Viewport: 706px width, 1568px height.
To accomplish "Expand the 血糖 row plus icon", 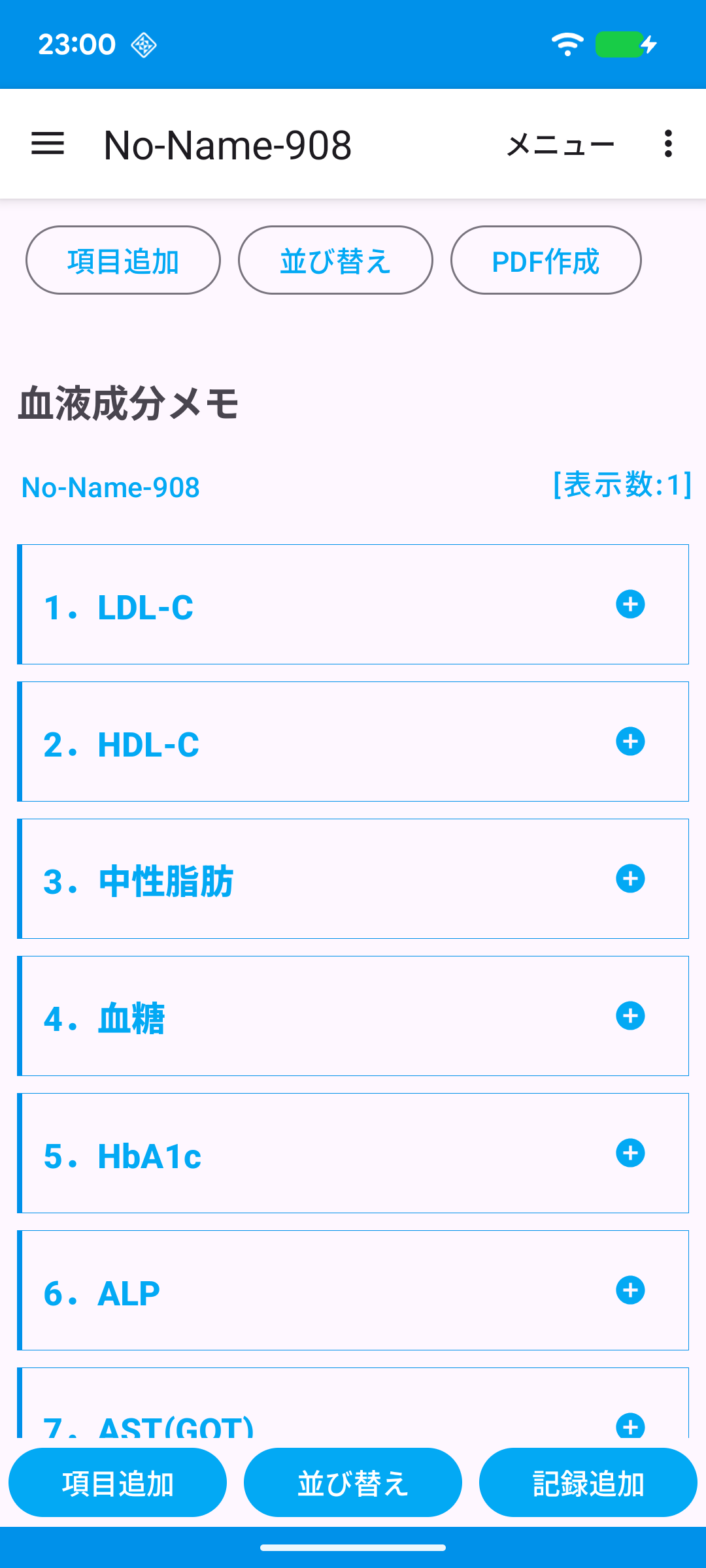I will (630, 1016).
